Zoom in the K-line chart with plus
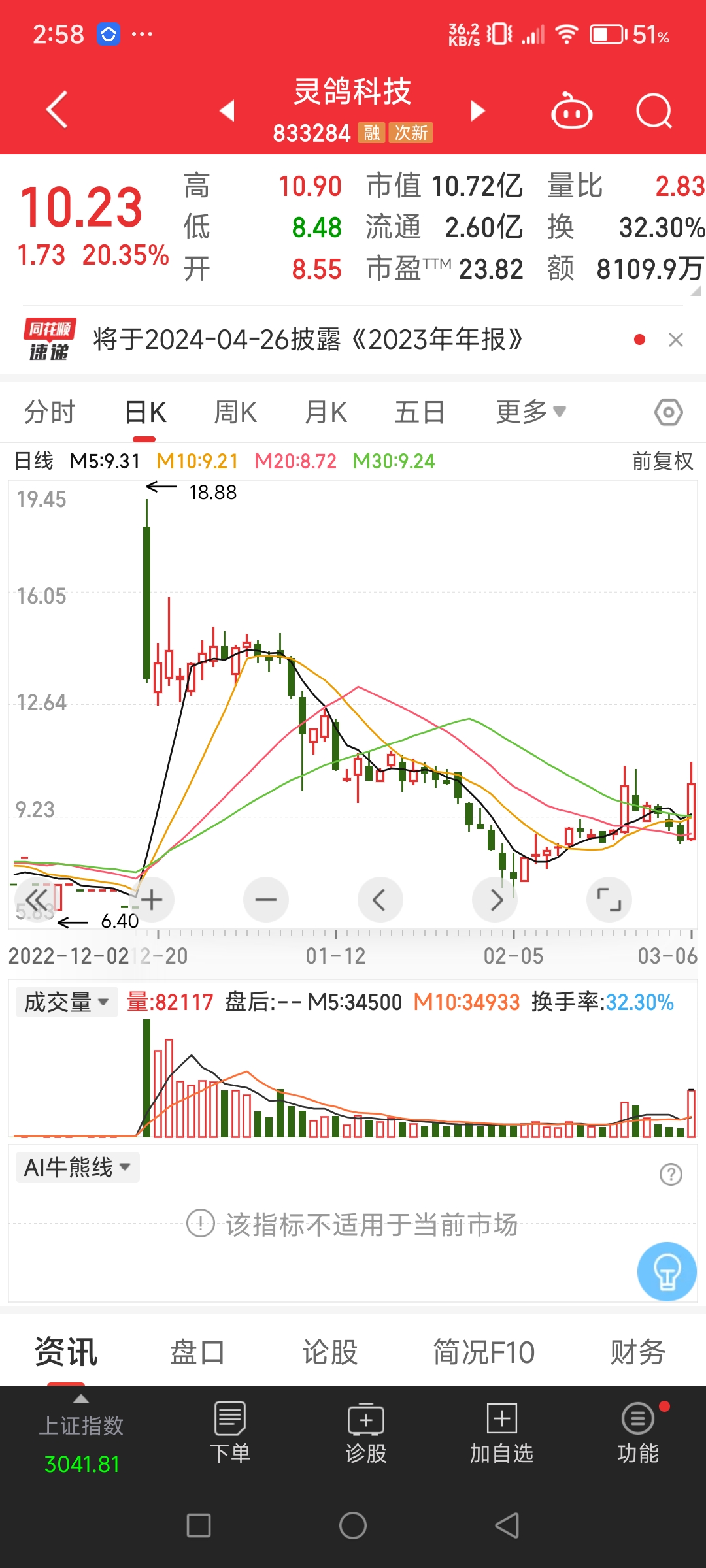The width and height of the screenshot is (706, 1568). coord(152,900)
